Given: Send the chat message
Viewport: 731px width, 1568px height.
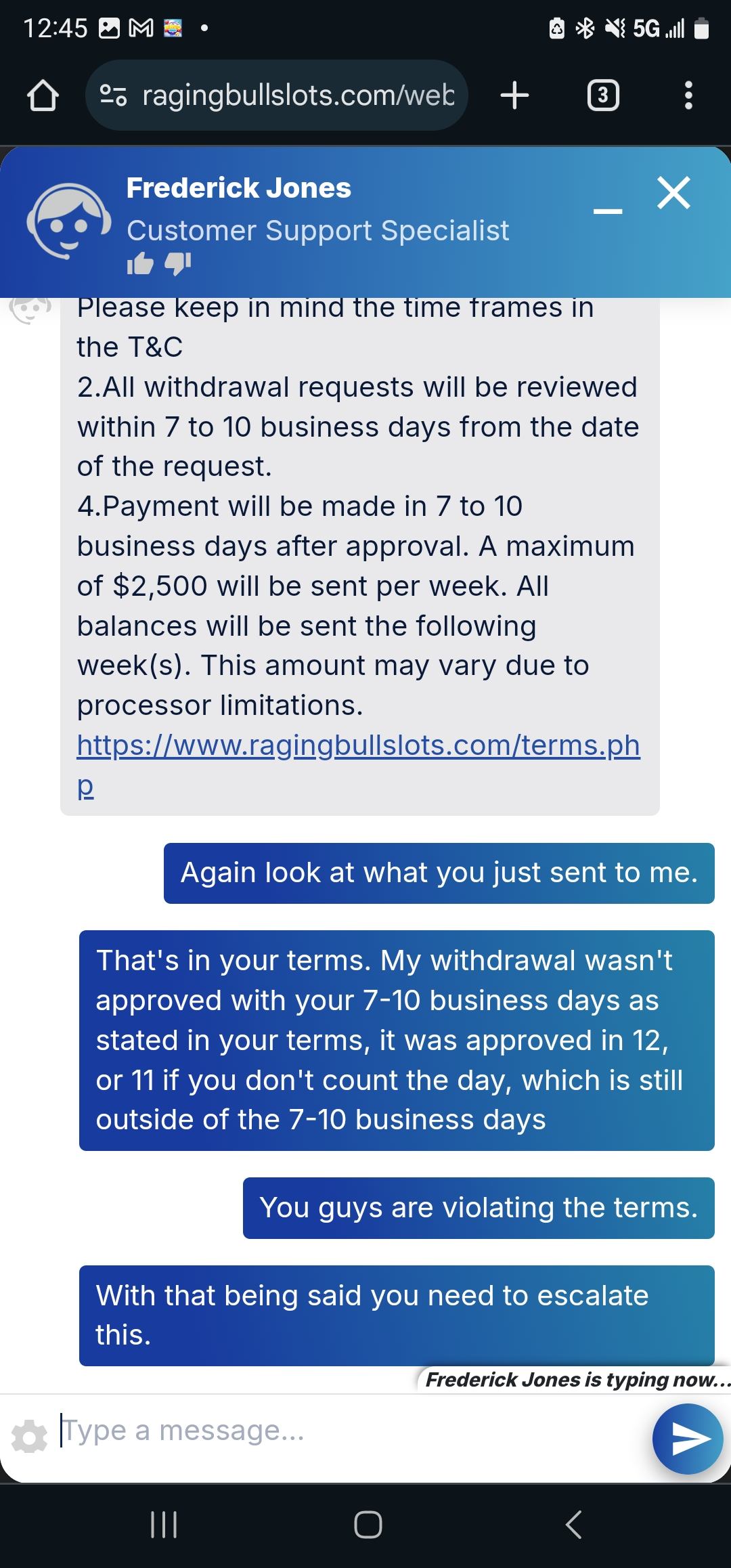Looking at the screenshot, I should coord(688,1438).
